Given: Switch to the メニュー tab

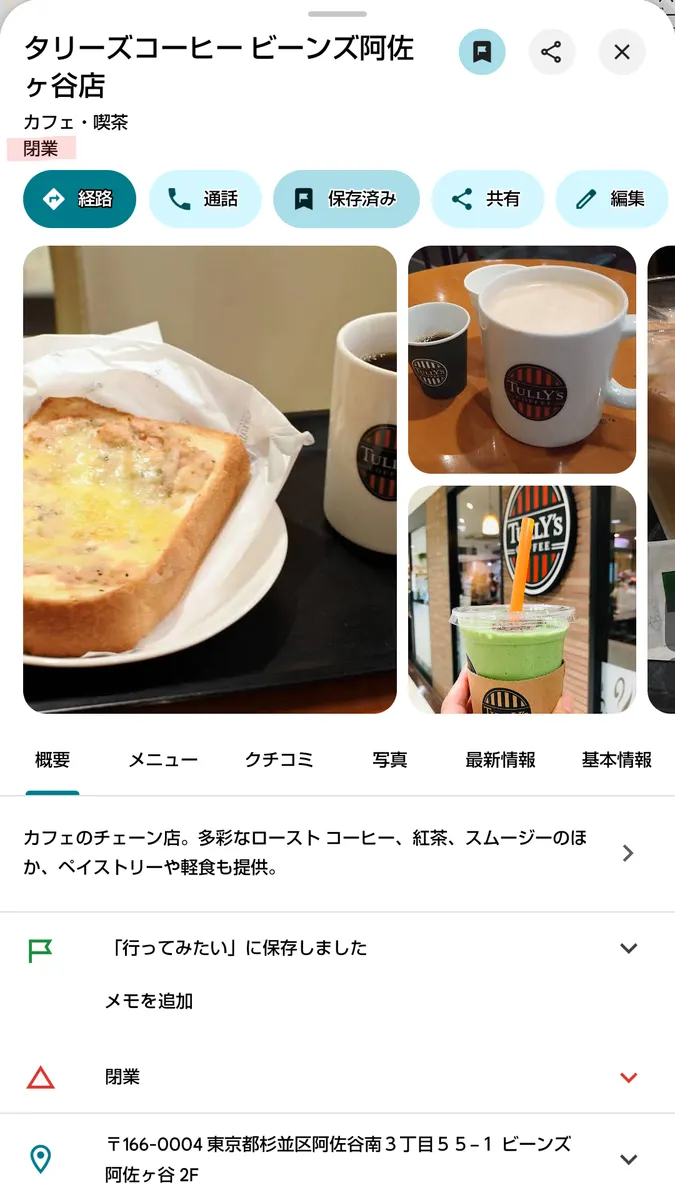Looking at the screenshot, I should [163, 760].
